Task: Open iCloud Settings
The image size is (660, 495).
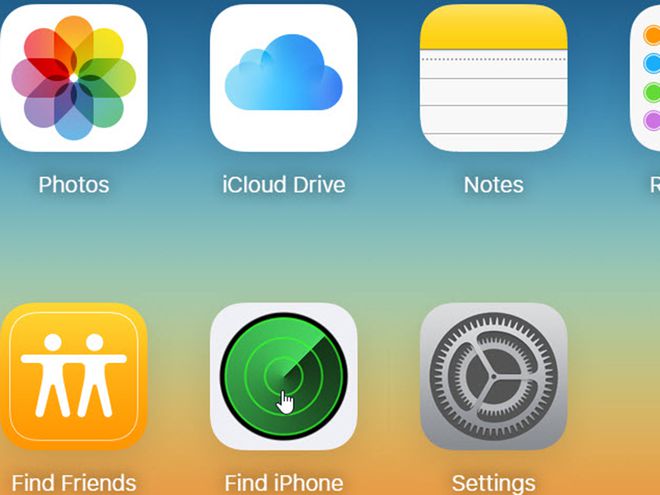Action: click(494, 376)
